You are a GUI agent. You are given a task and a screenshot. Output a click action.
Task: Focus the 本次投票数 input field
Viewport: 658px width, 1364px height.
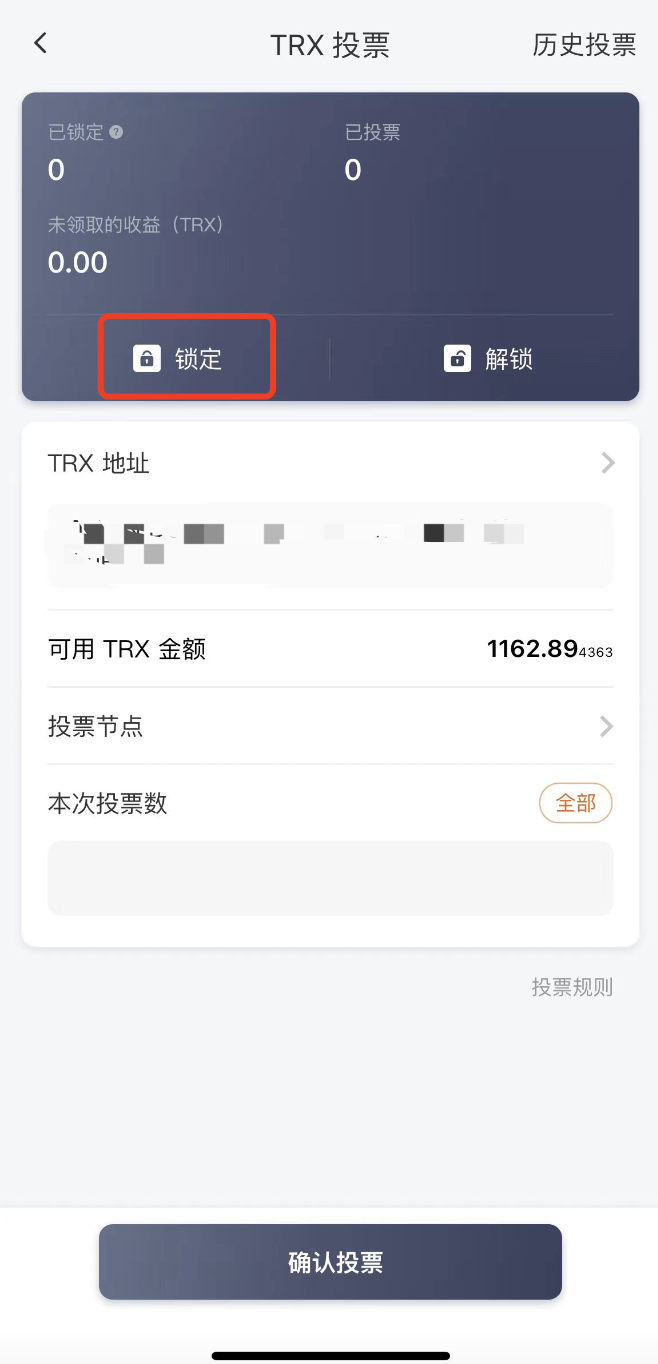point(330,878)
